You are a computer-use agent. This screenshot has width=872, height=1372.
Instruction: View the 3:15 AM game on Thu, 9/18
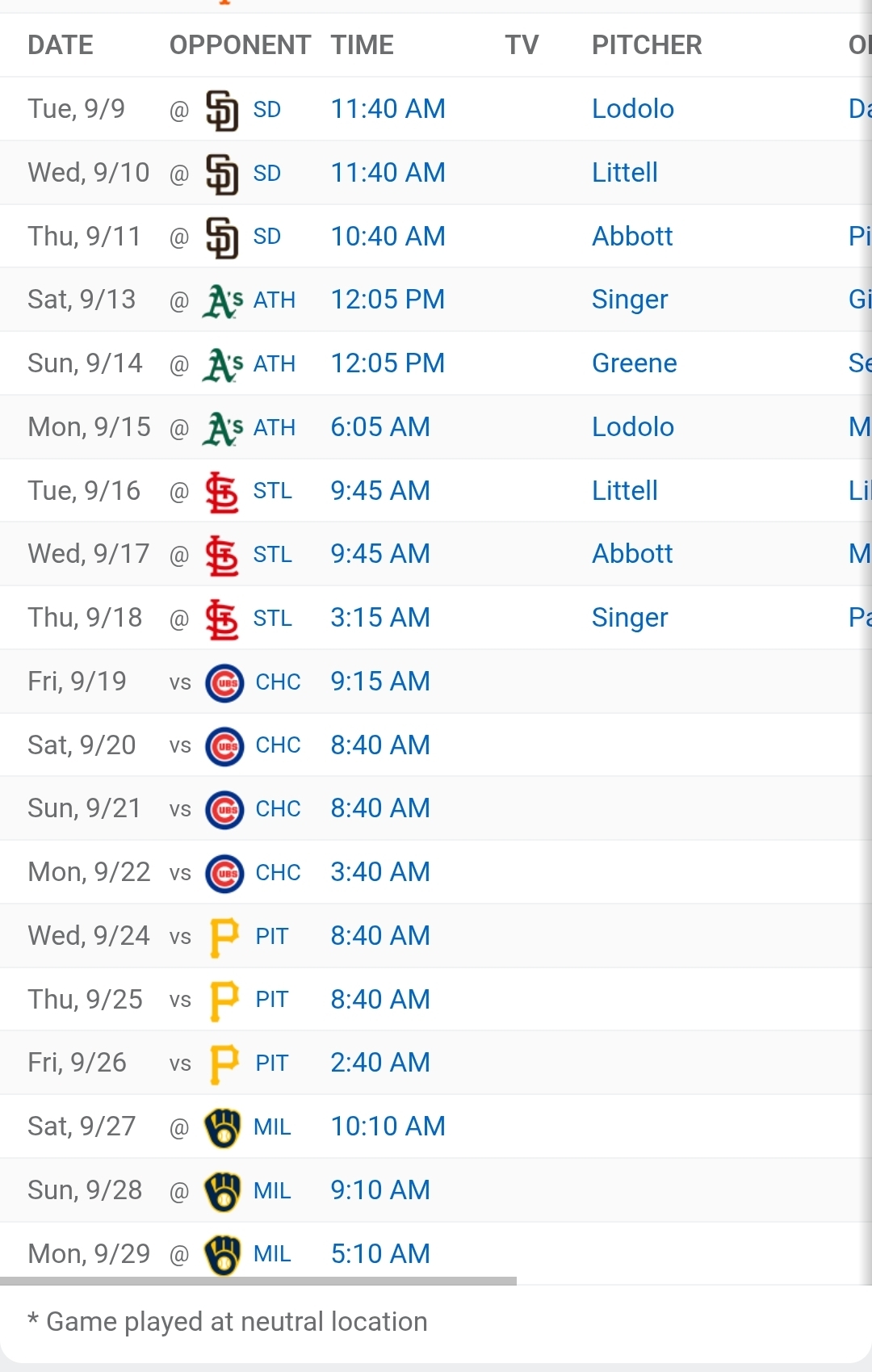pyautogui.click(x=379, y=618)
